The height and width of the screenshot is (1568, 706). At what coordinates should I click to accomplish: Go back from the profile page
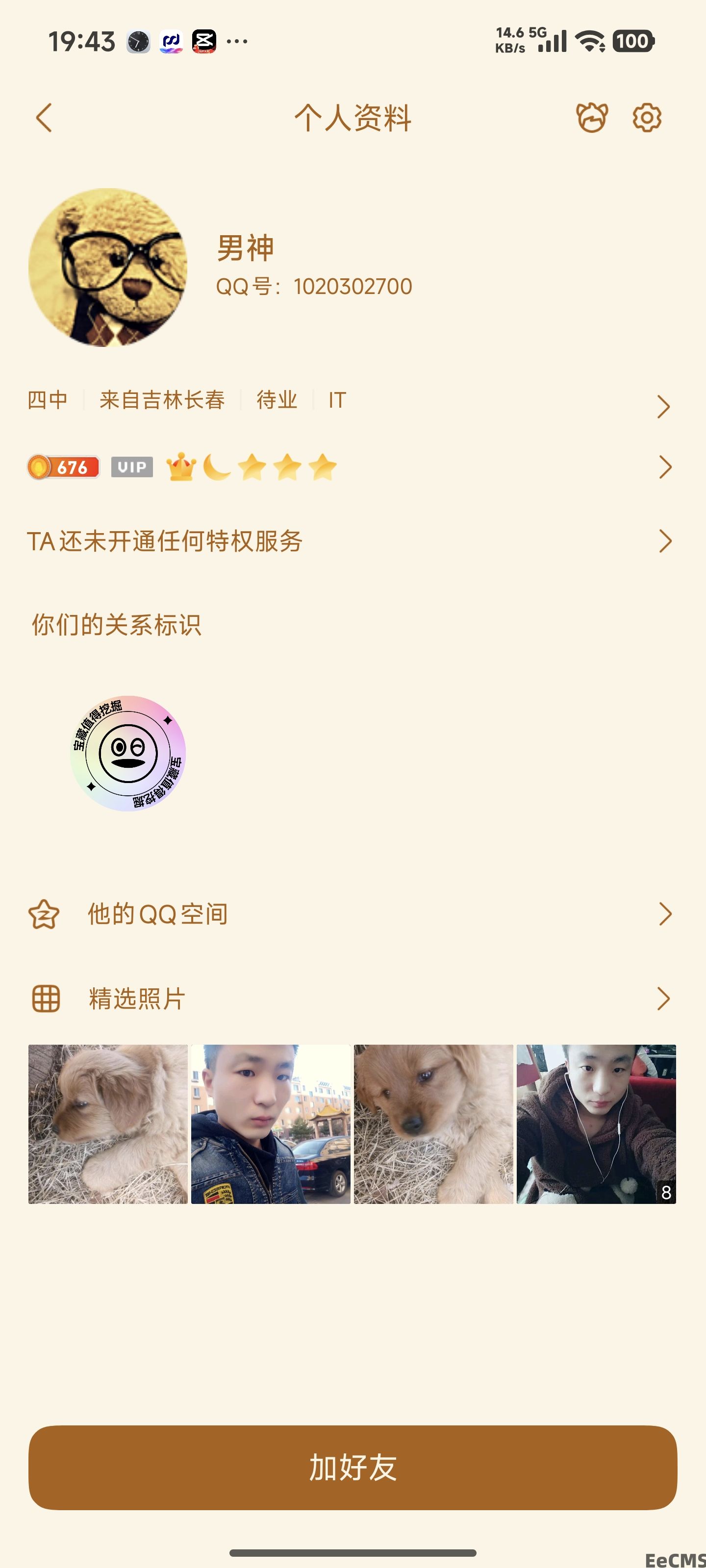point(44,117)
